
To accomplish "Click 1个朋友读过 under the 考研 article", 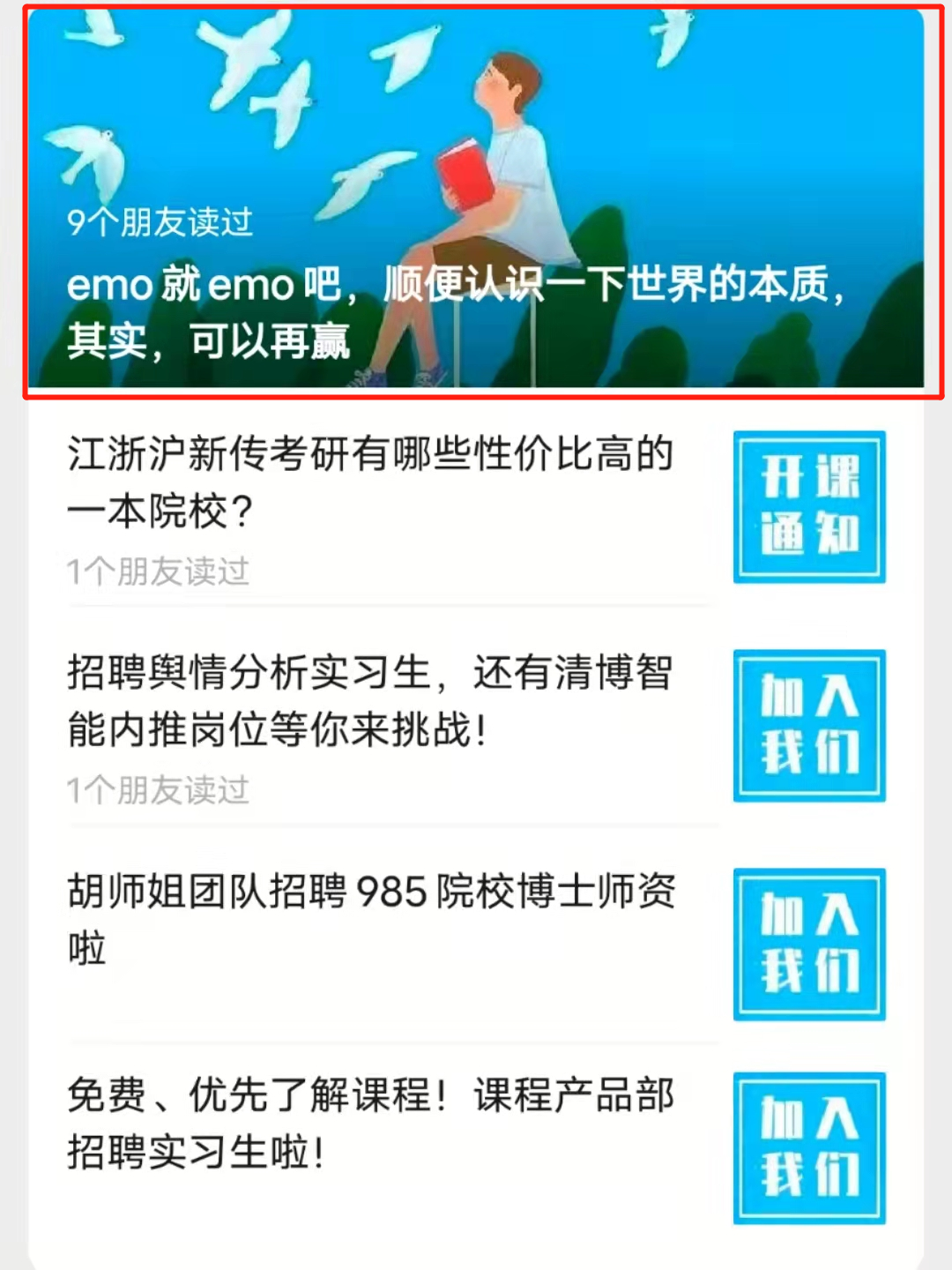I will [159, 571].
